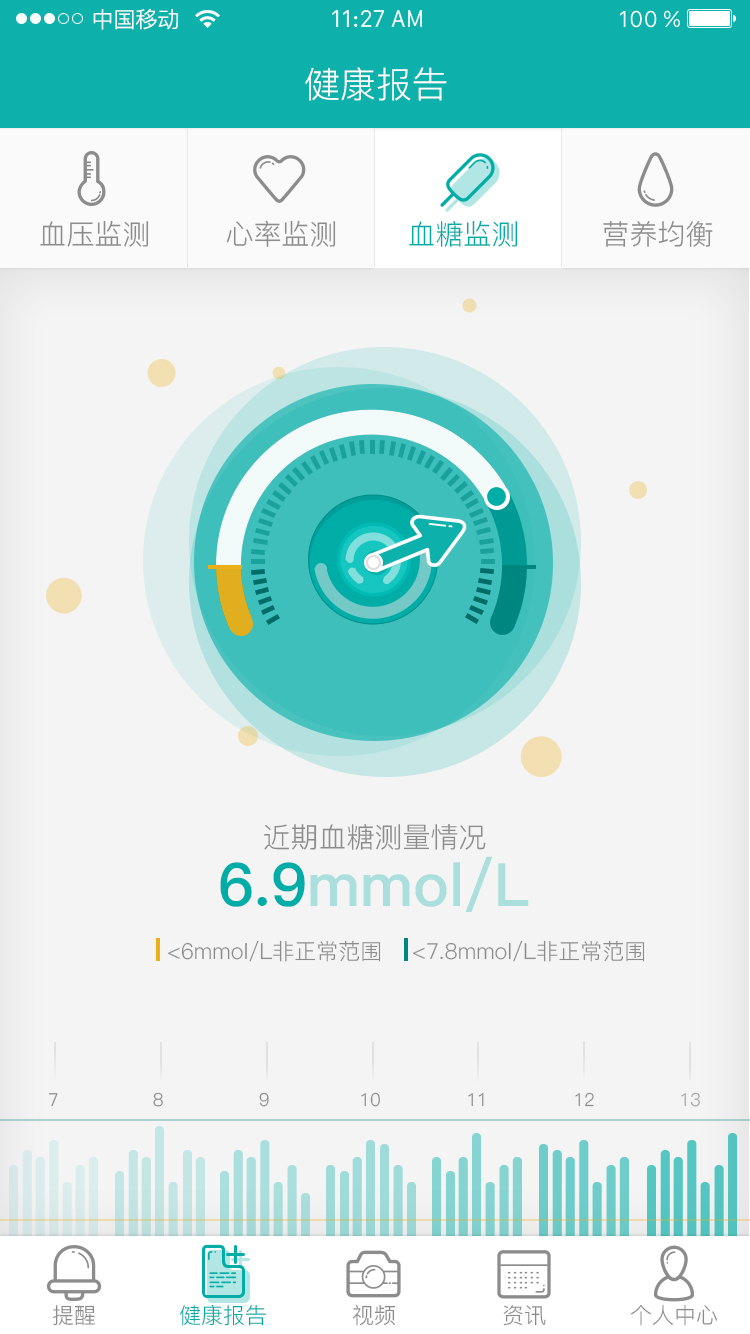750x1334 pixels.
Task: Switch to the 血压监测 tab
Action: [94, 200]
